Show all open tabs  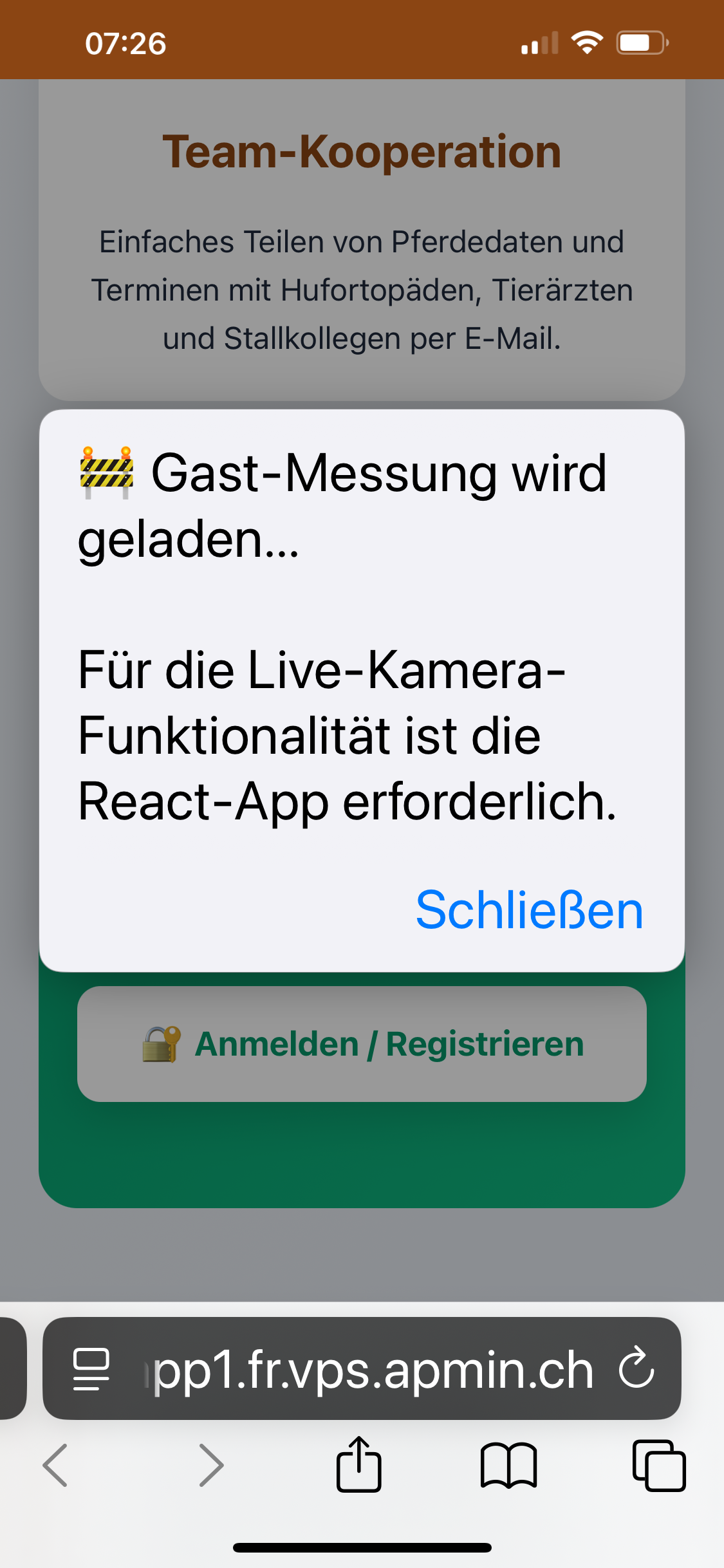pyautogui.click(x=658, y=1465)
